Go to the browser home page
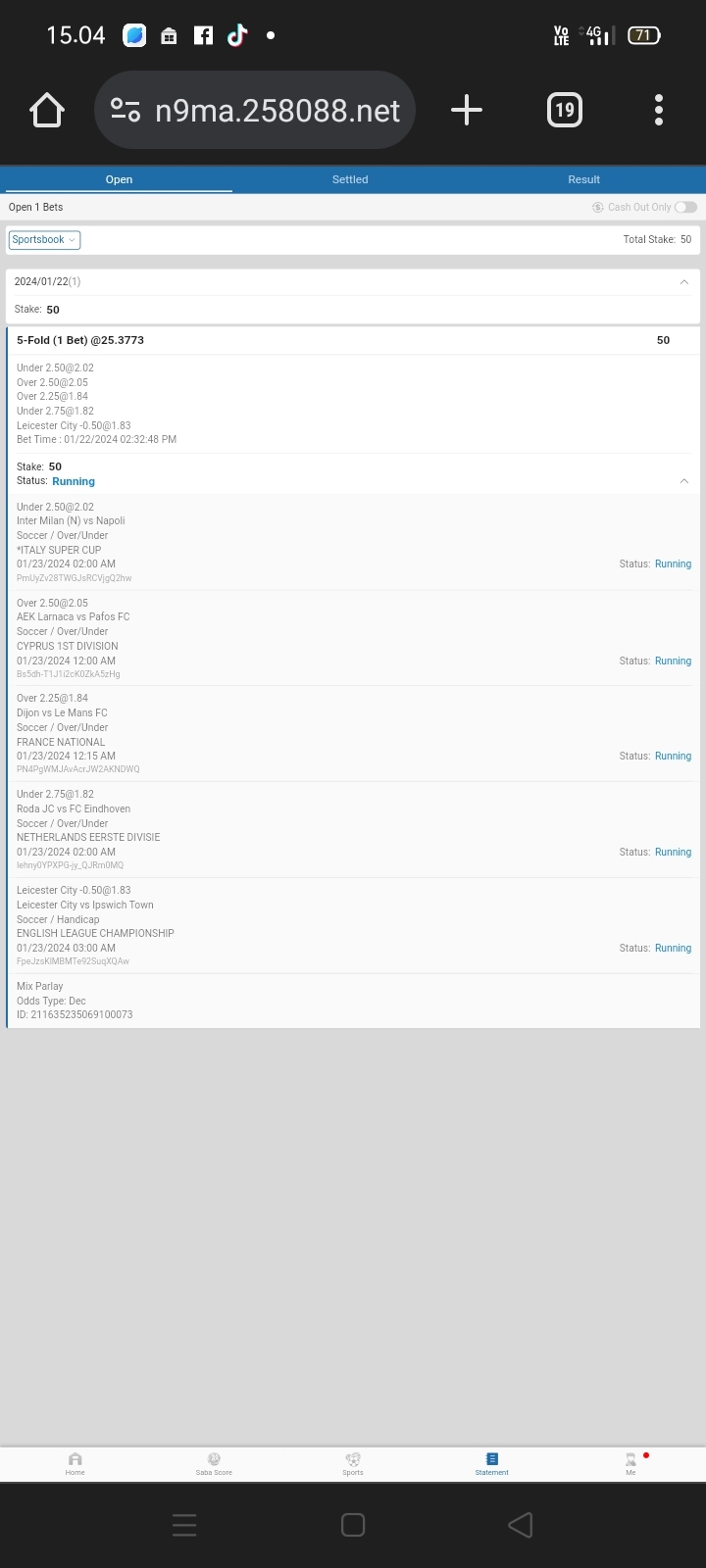 coord(47,110)
